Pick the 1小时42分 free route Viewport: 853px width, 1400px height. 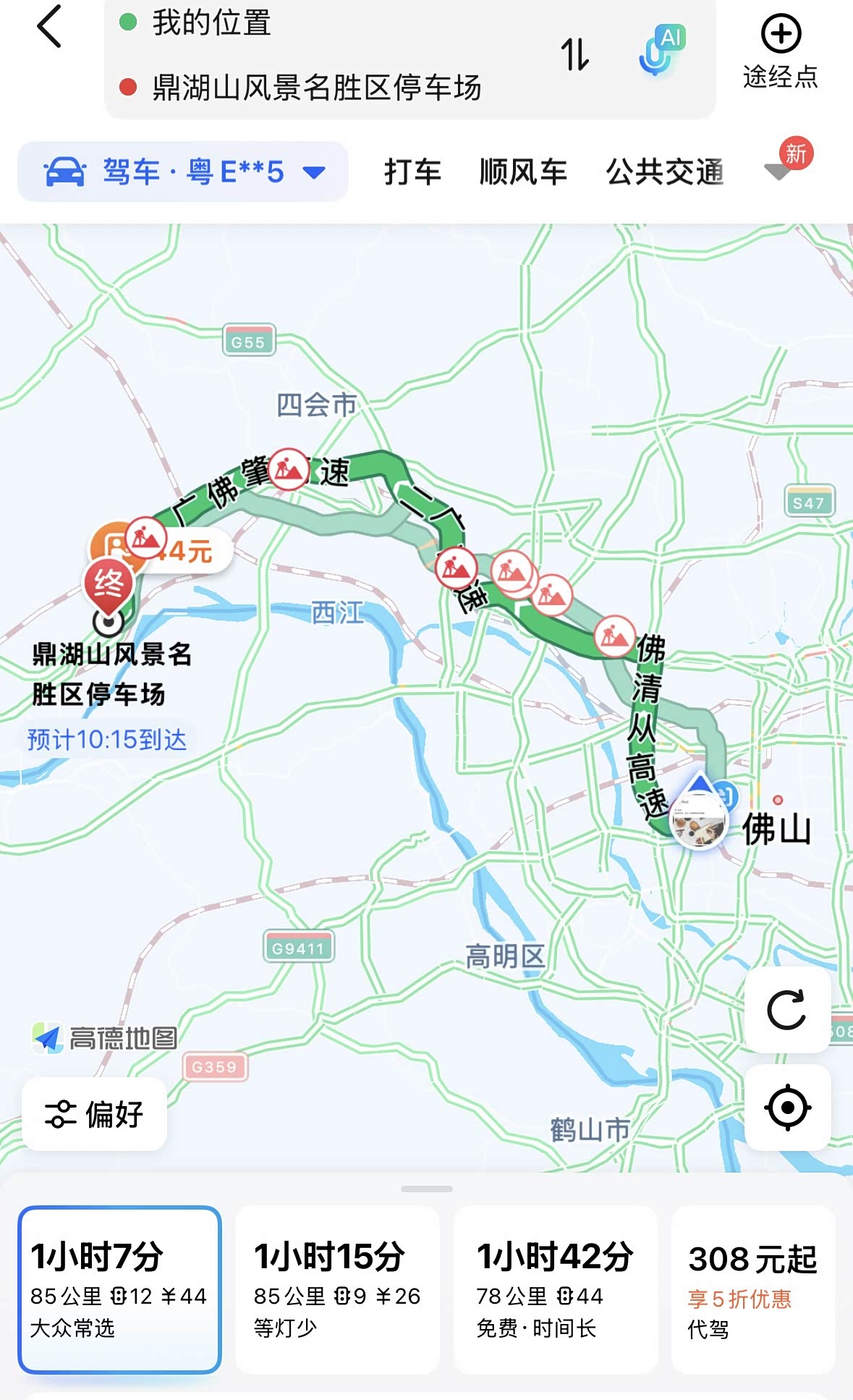[555, 1289]
